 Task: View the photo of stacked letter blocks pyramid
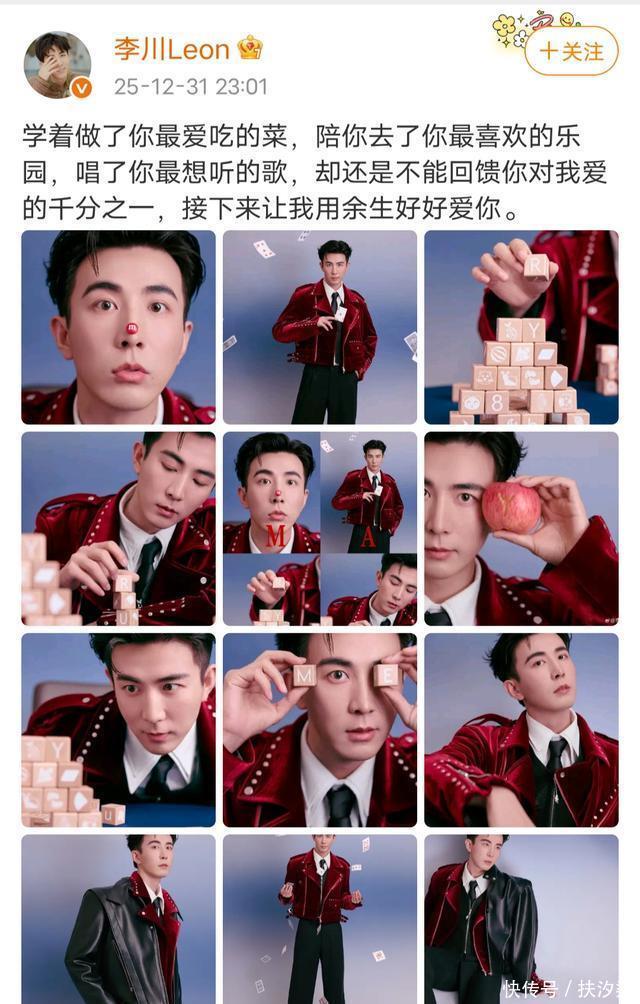click(x=522, y=327)
